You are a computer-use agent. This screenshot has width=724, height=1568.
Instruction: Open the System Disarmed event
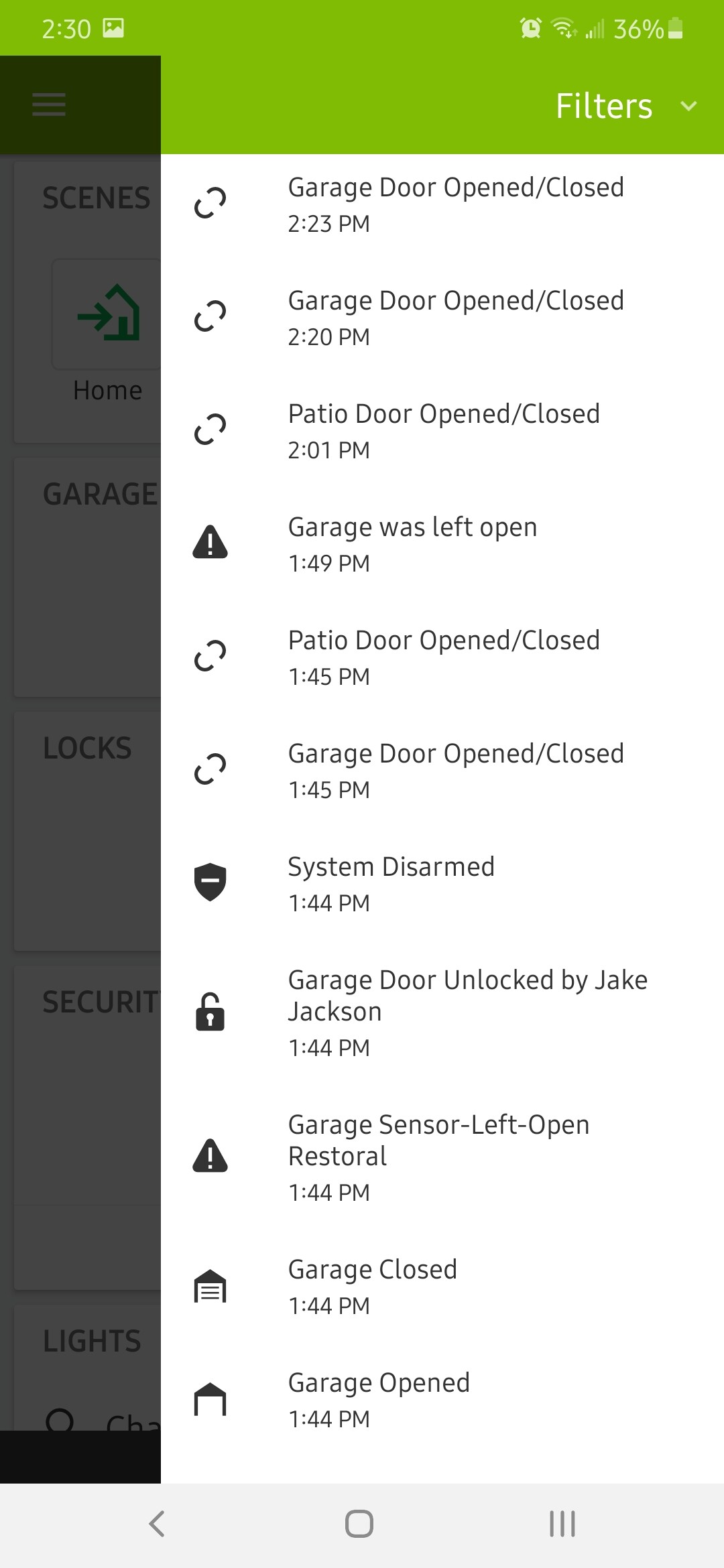(442, 884)
